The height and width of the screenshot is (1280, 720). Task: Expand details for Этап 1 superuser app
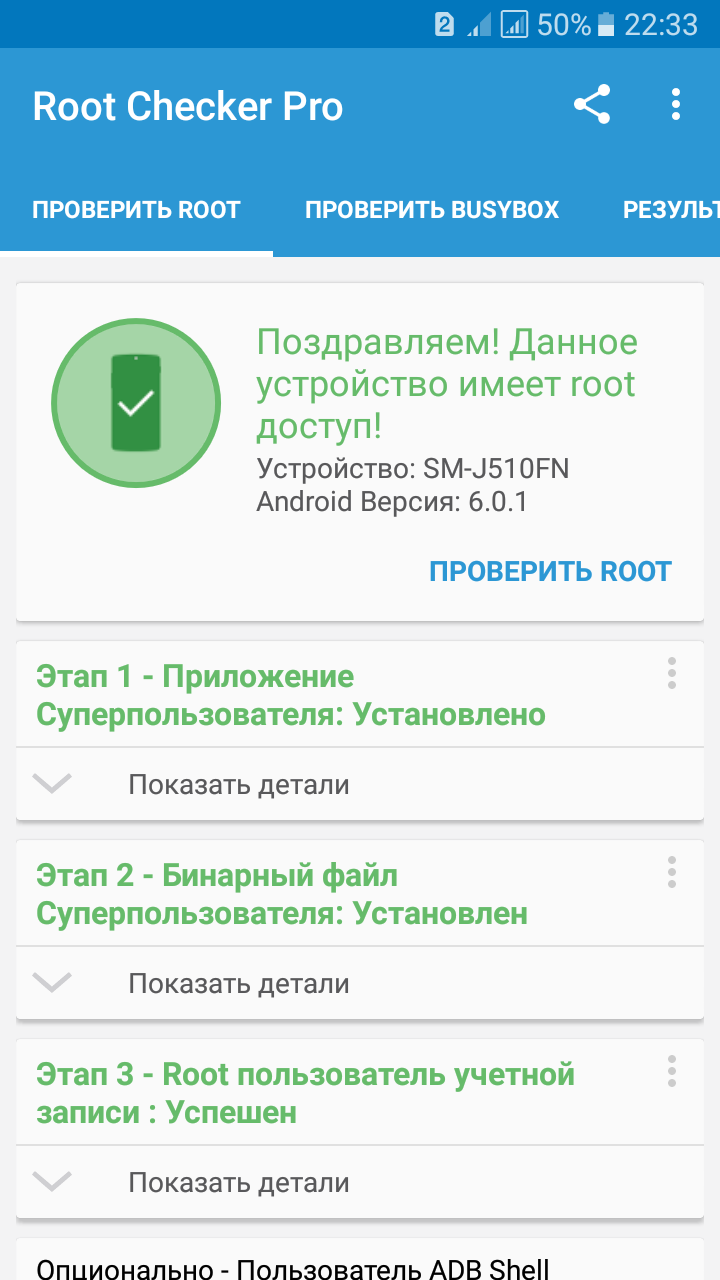(x=238, y=784)
